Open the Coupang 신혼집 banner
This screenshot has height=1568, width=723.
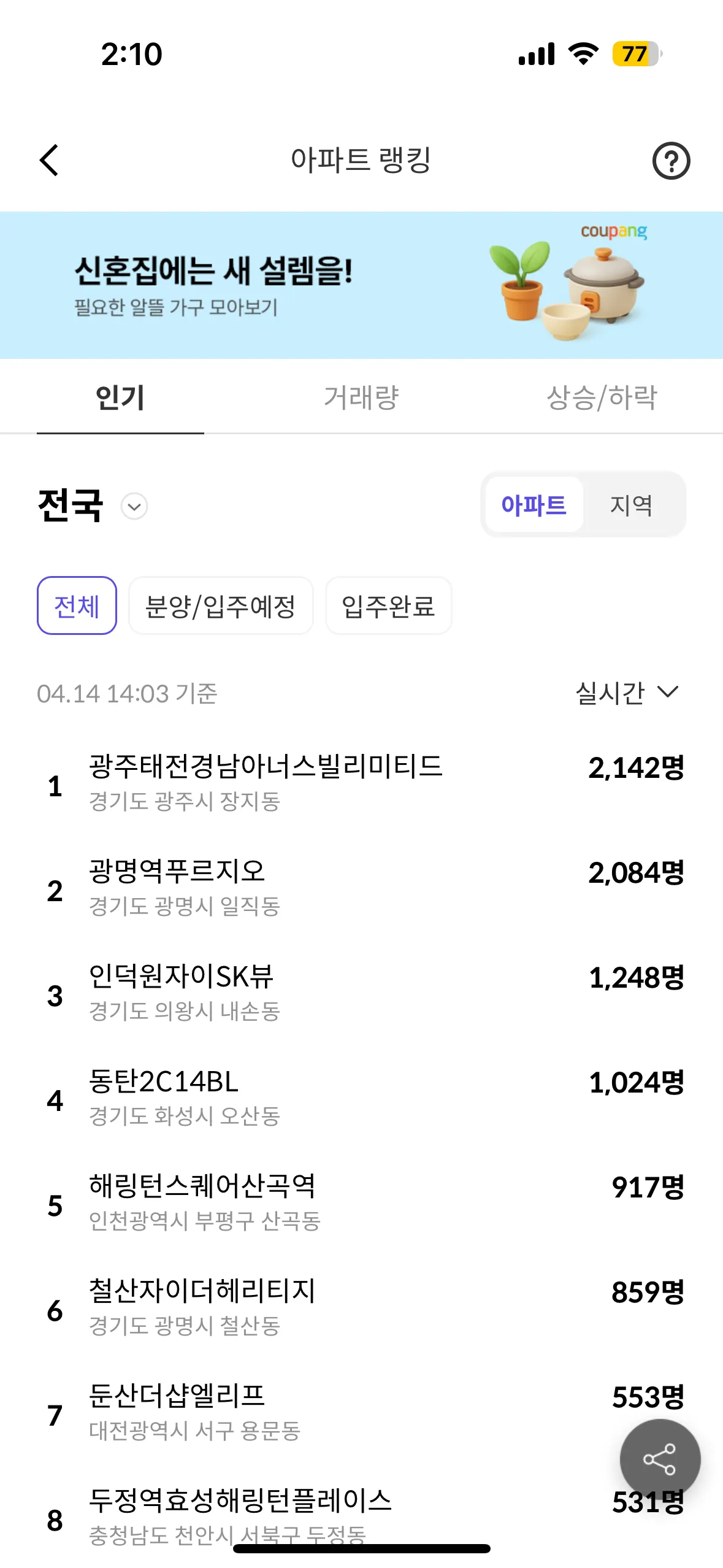point(361,285)
